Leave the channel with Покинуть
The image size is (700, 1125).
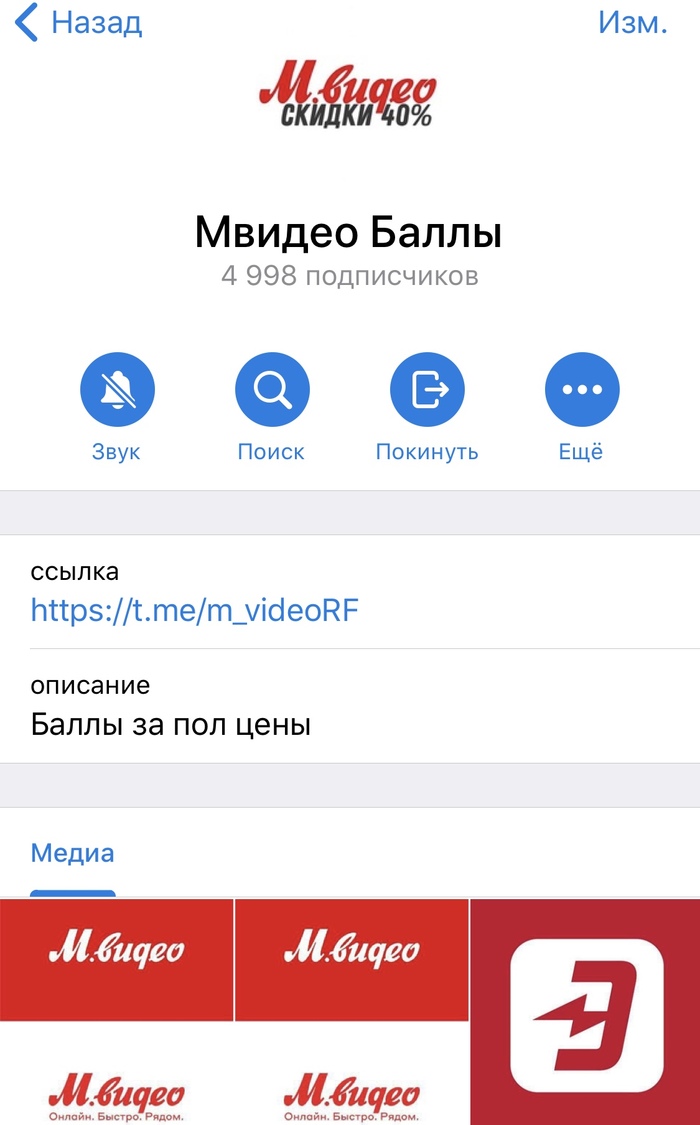pos(427,390)
